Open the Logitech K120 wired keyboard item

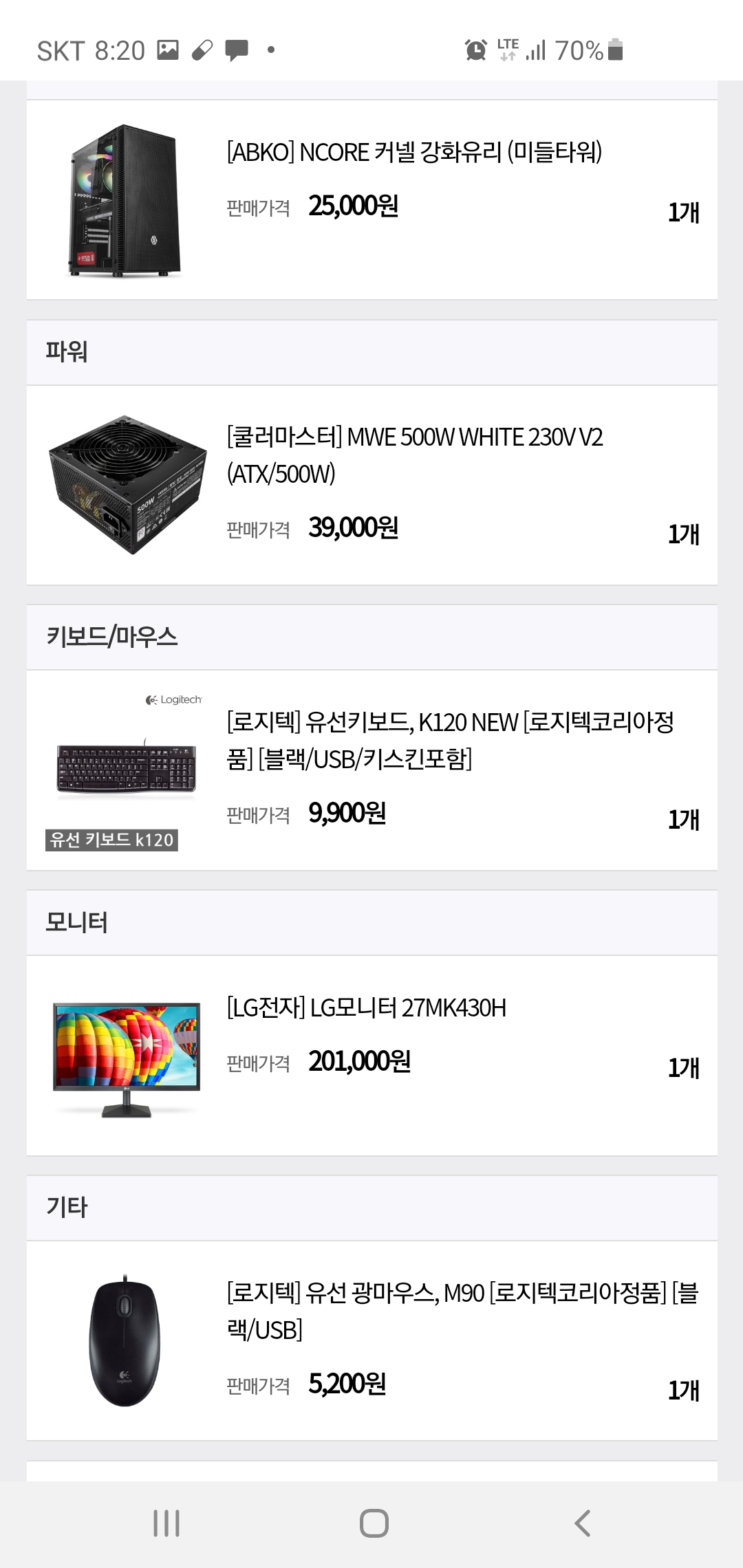[x=450, y=740]
